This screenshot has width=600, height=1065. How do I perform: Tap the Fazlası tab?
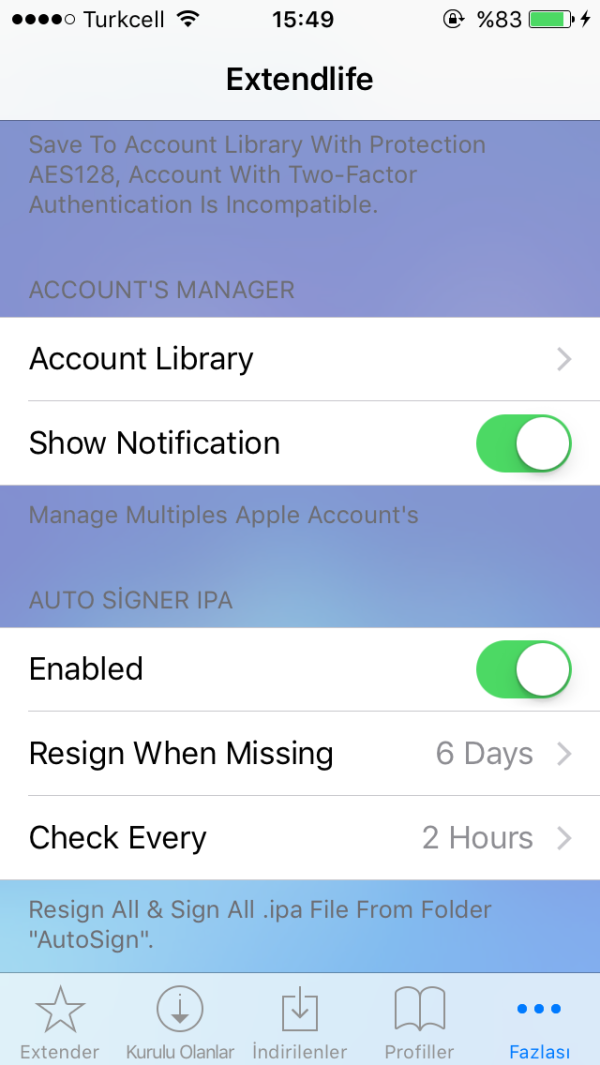click(x=539, y=1022)
